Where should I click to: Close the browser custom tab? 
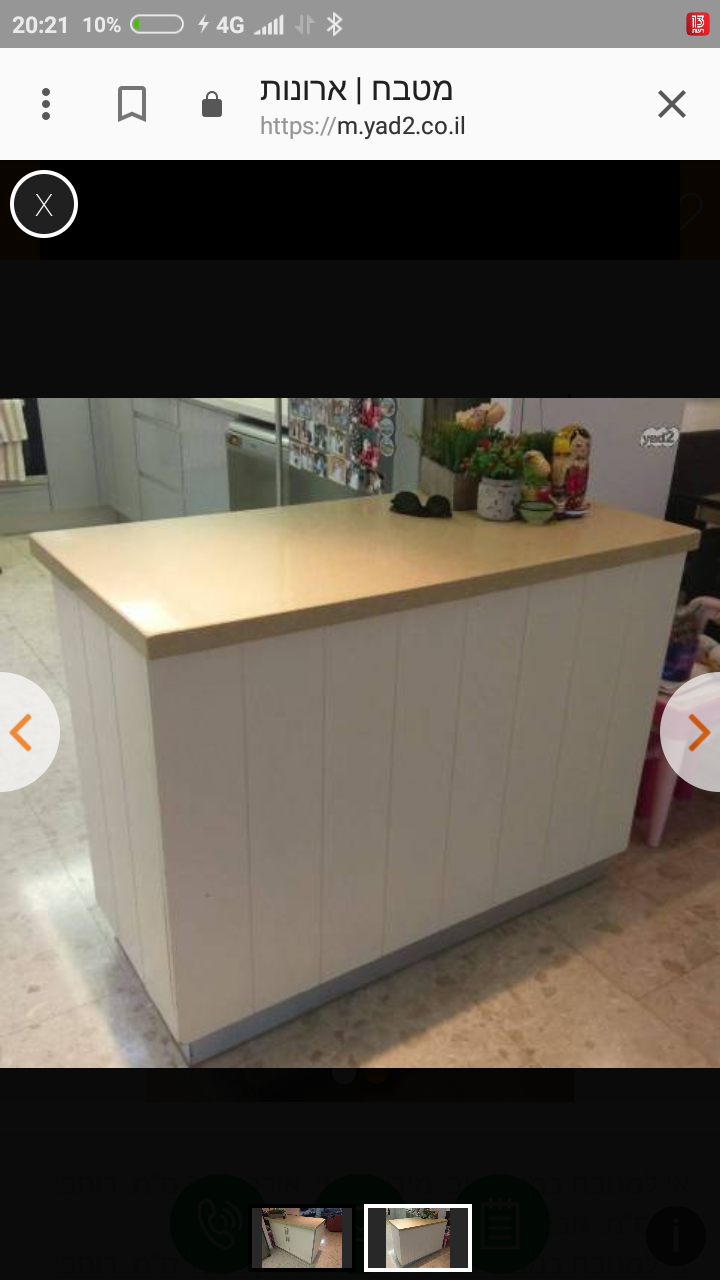(672, 104)
